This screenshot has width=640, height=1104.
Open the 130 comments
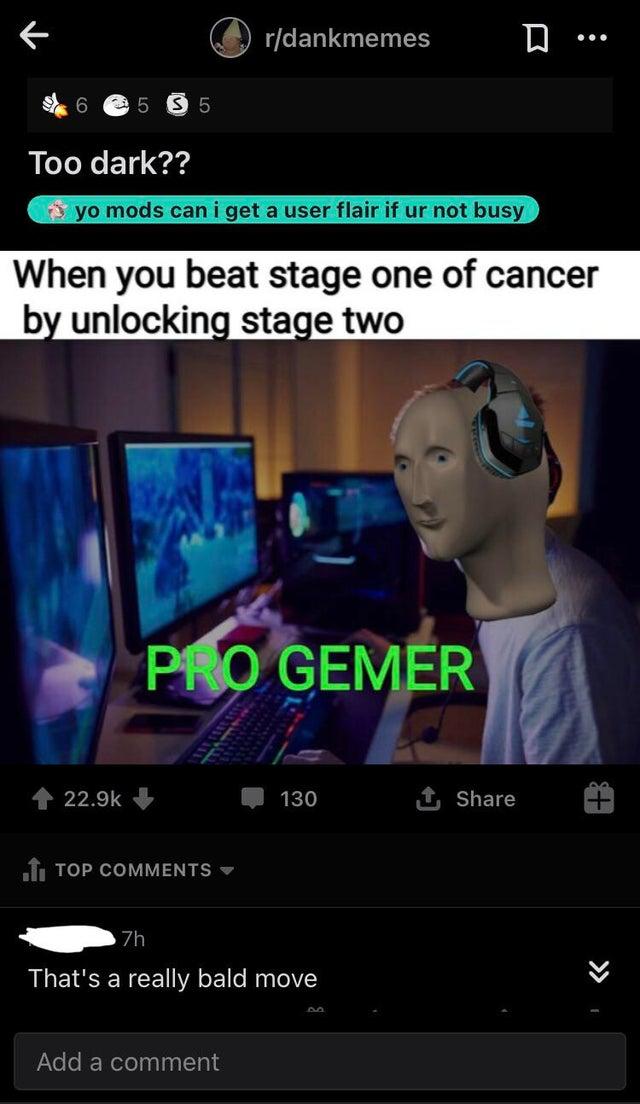click(282, 798)
